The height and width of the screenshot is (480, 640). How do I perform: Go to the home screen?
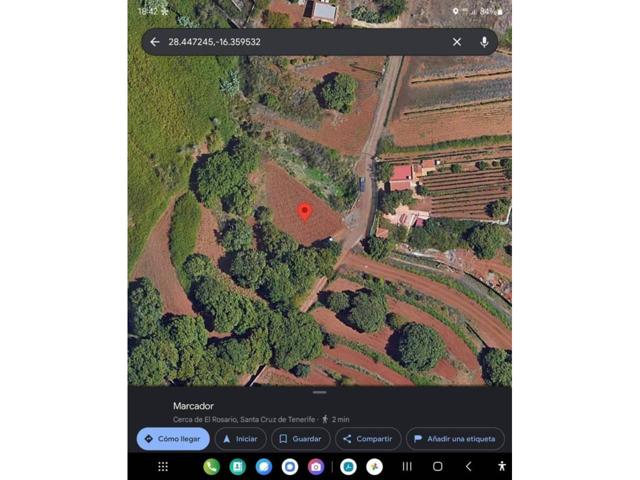pyautogui.click(x=437, y=467)
